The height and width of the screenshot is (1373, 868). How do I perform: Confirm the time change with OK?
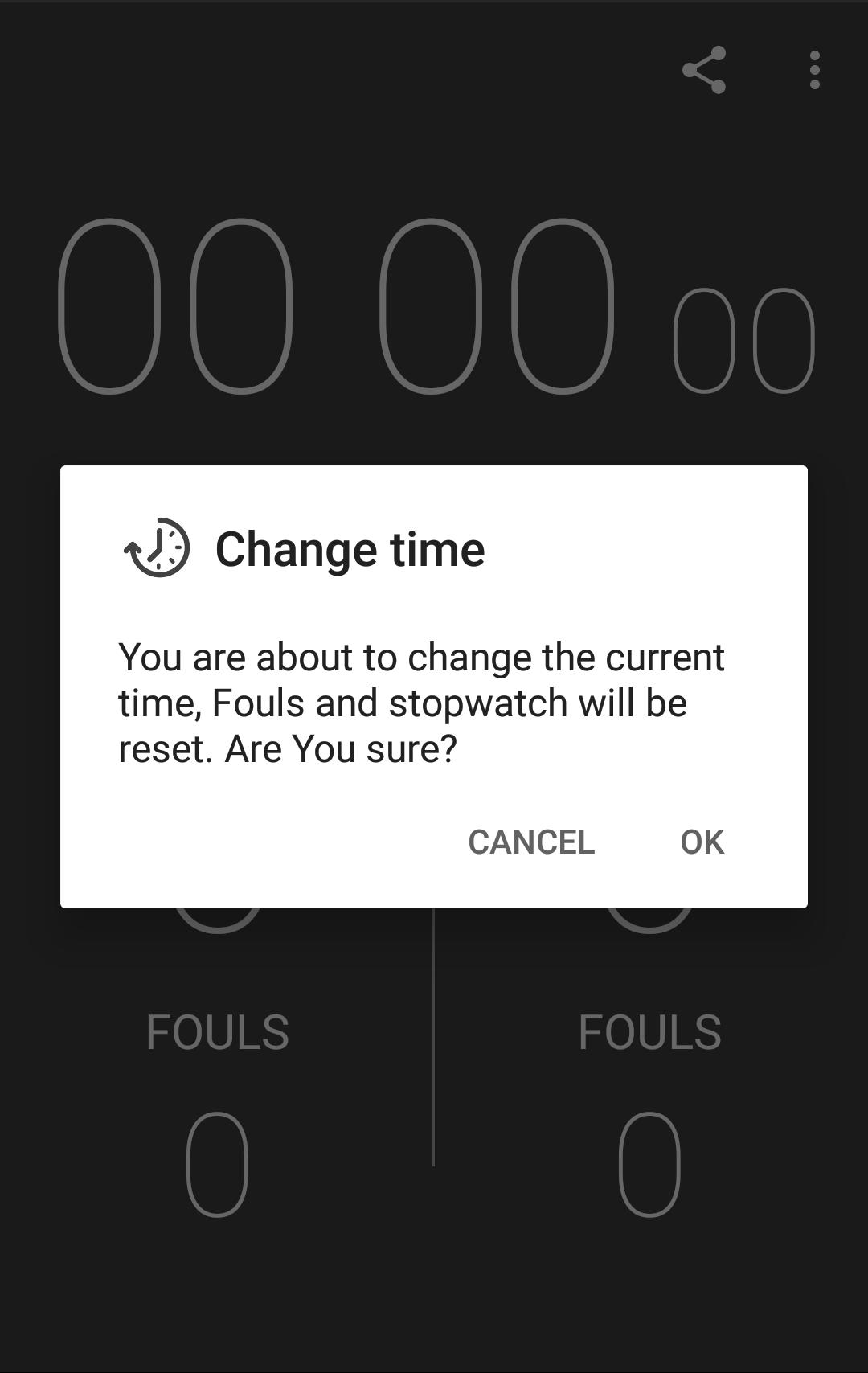click(702, 842)
